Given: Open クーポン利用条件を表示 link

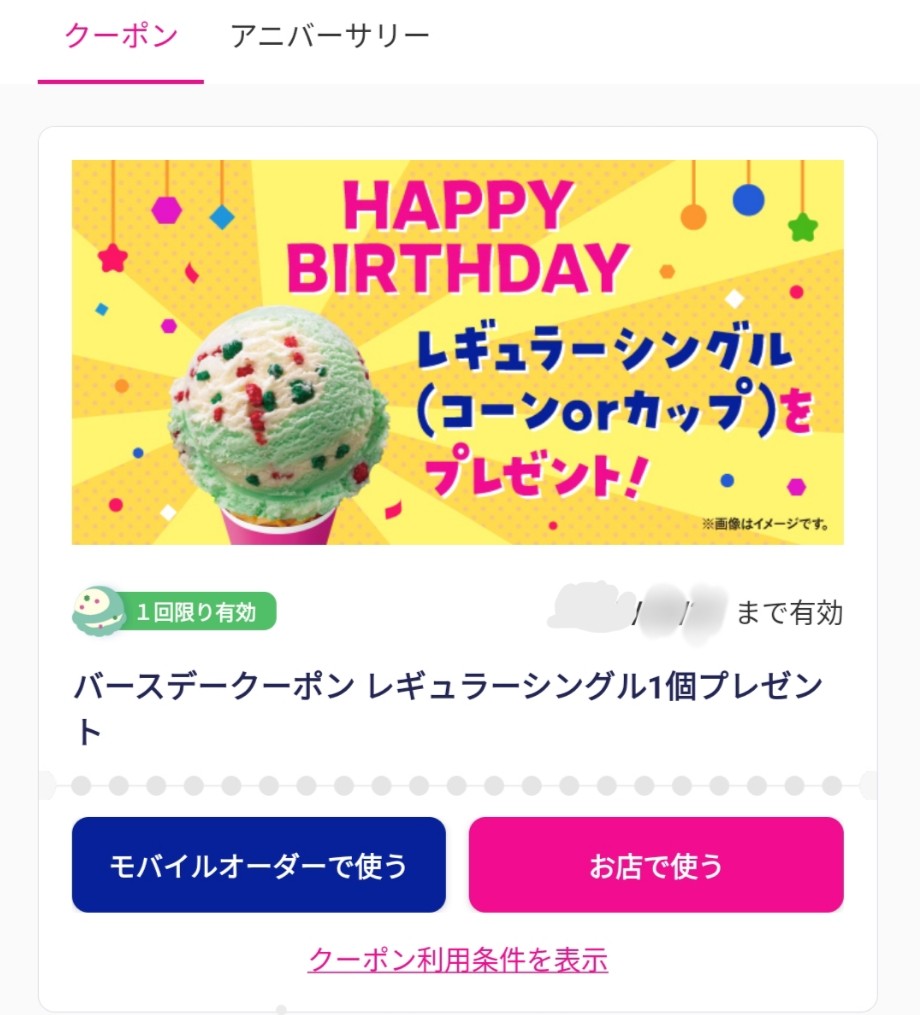Looking at the screenshot, I should click(458, 960).
